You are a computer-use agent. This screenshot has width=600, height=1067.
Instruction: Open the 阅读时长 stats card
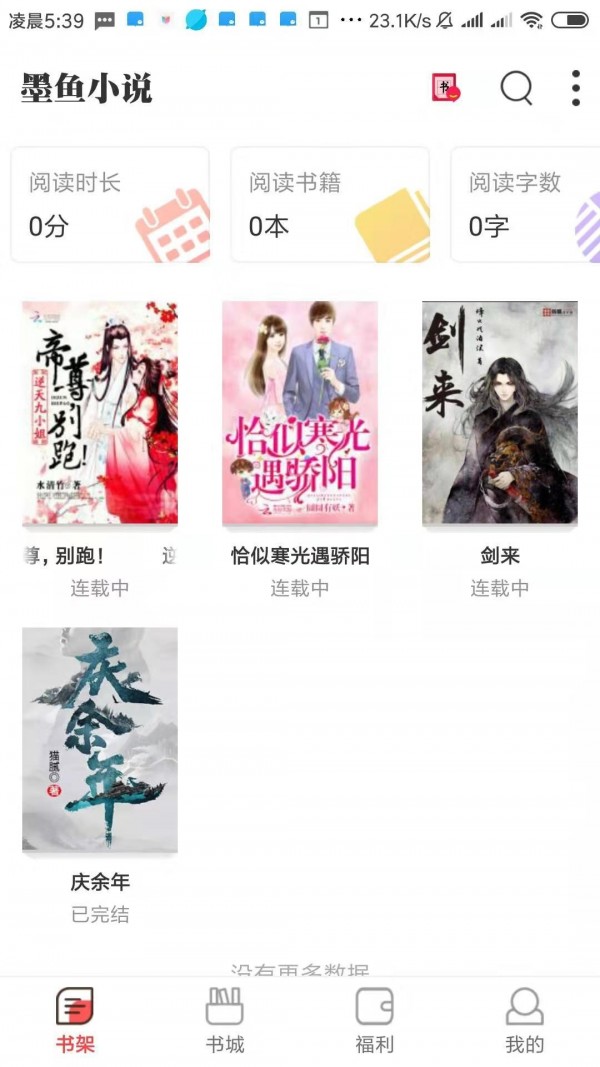(x=110, y=205)
